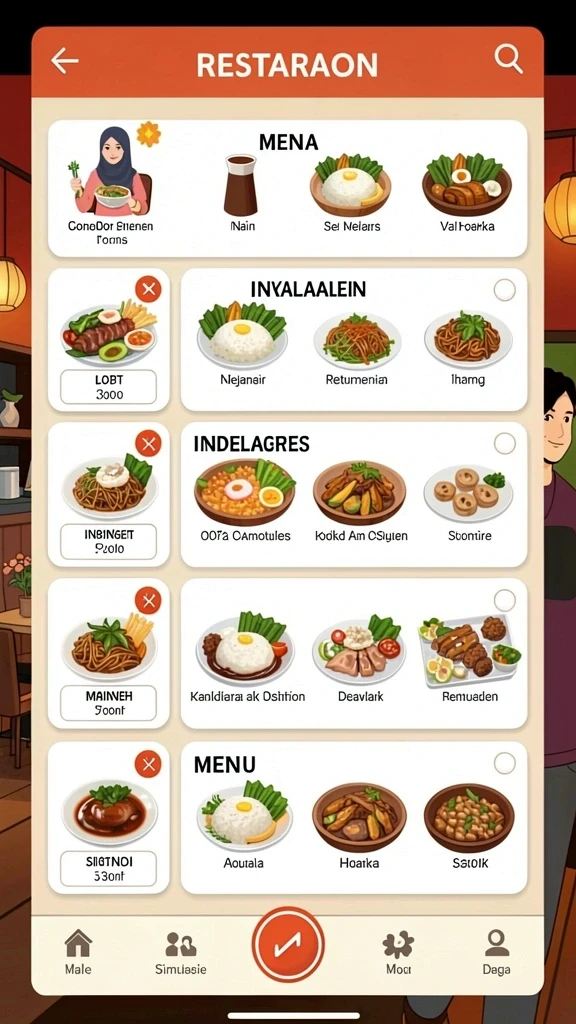Remove the MAINEH dish card

click(148, 600)
